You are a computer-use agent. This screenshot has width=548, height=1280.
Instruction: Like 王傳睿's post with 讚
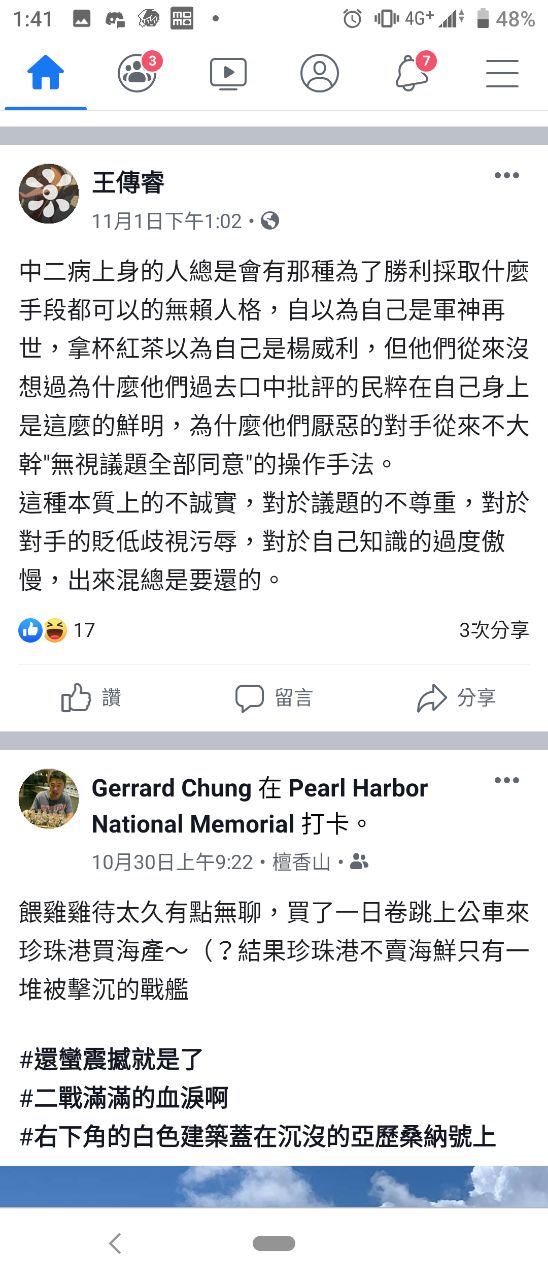pyautogui.click(x=91, y=698)
